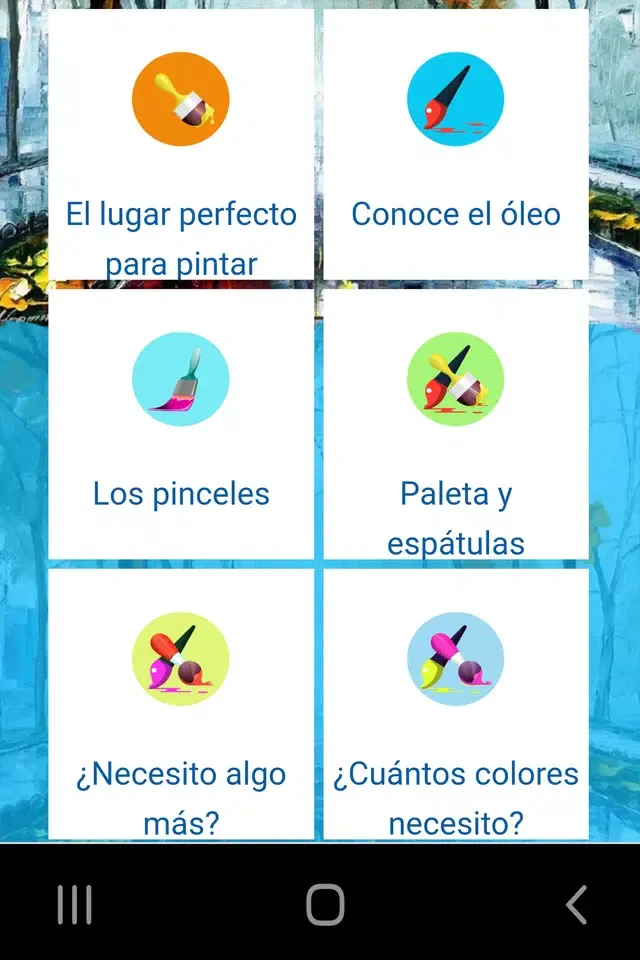Viewport: 640px width, 960px height.
Task: Choose the "¿Cuántos colores necesito?" card
Action: pos(456,704)
